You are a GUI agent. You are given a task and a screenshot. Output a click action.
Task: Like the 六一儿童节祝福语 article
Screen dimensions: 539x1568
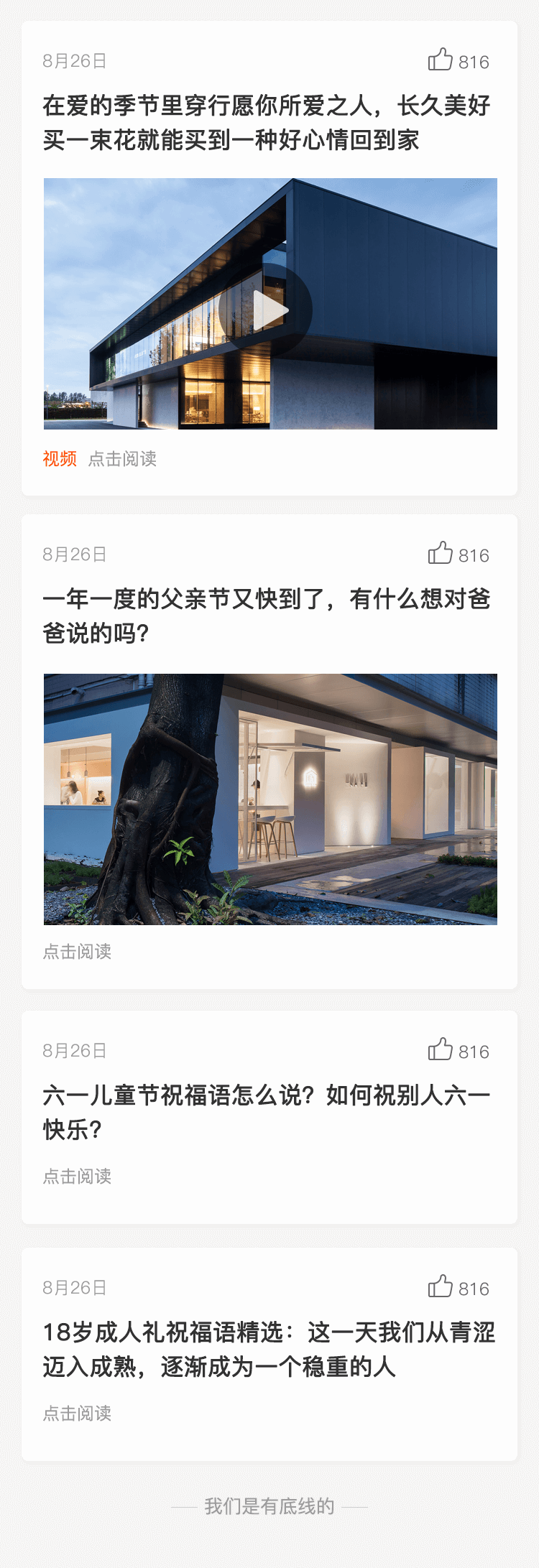click(441, 1050)
